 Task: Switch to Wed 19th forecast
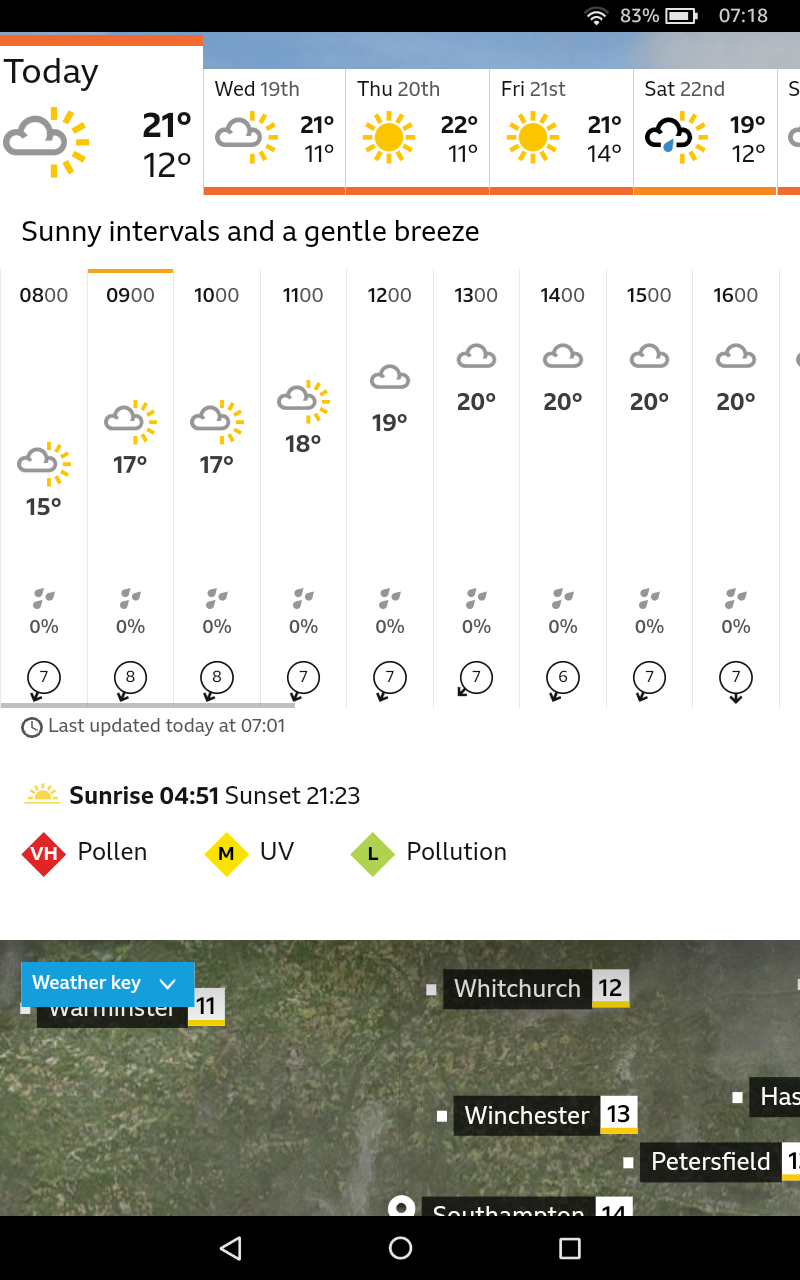pyautogui.click(x=274, y=130)
